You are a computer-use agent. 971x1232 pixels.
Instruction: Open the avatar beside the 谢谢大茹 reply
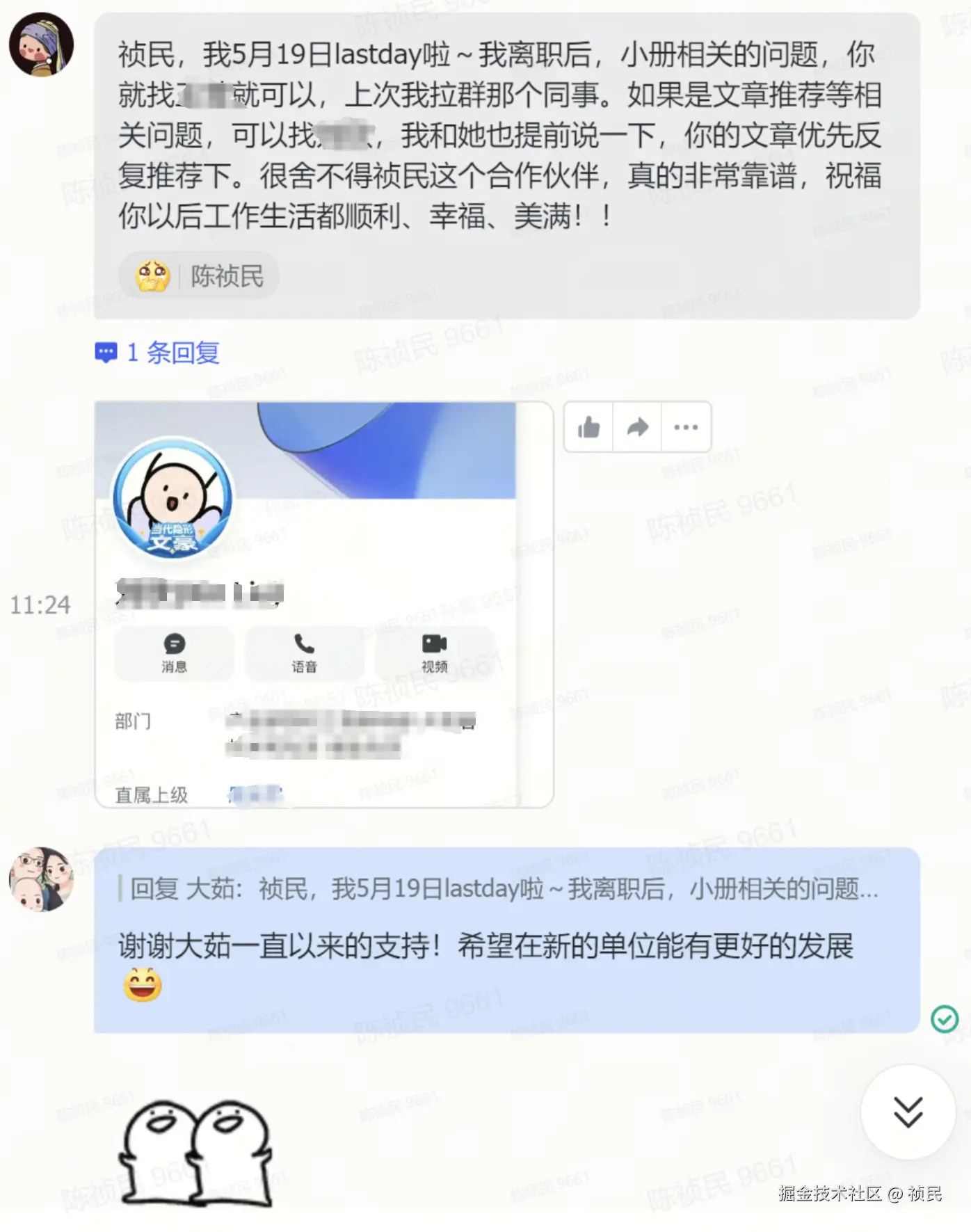(x=41, y=879)
